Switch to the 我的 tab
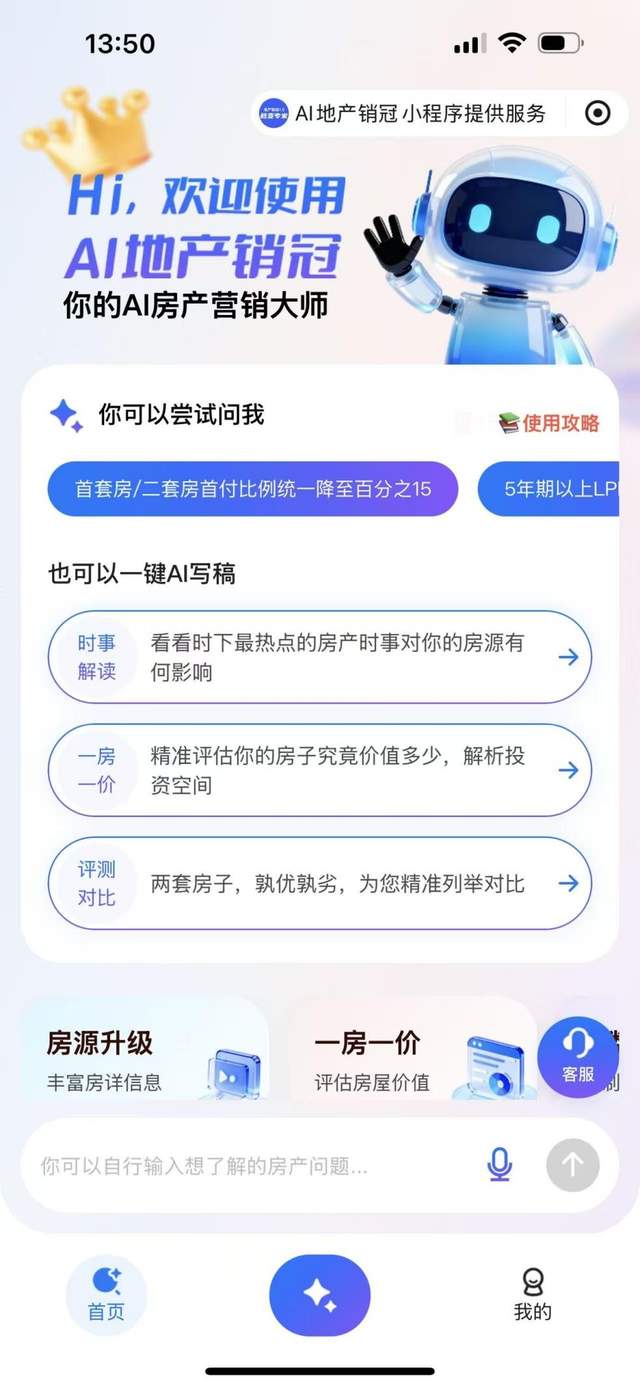Viewport: 640px width, 1387px height. [x=533, y=1295]
